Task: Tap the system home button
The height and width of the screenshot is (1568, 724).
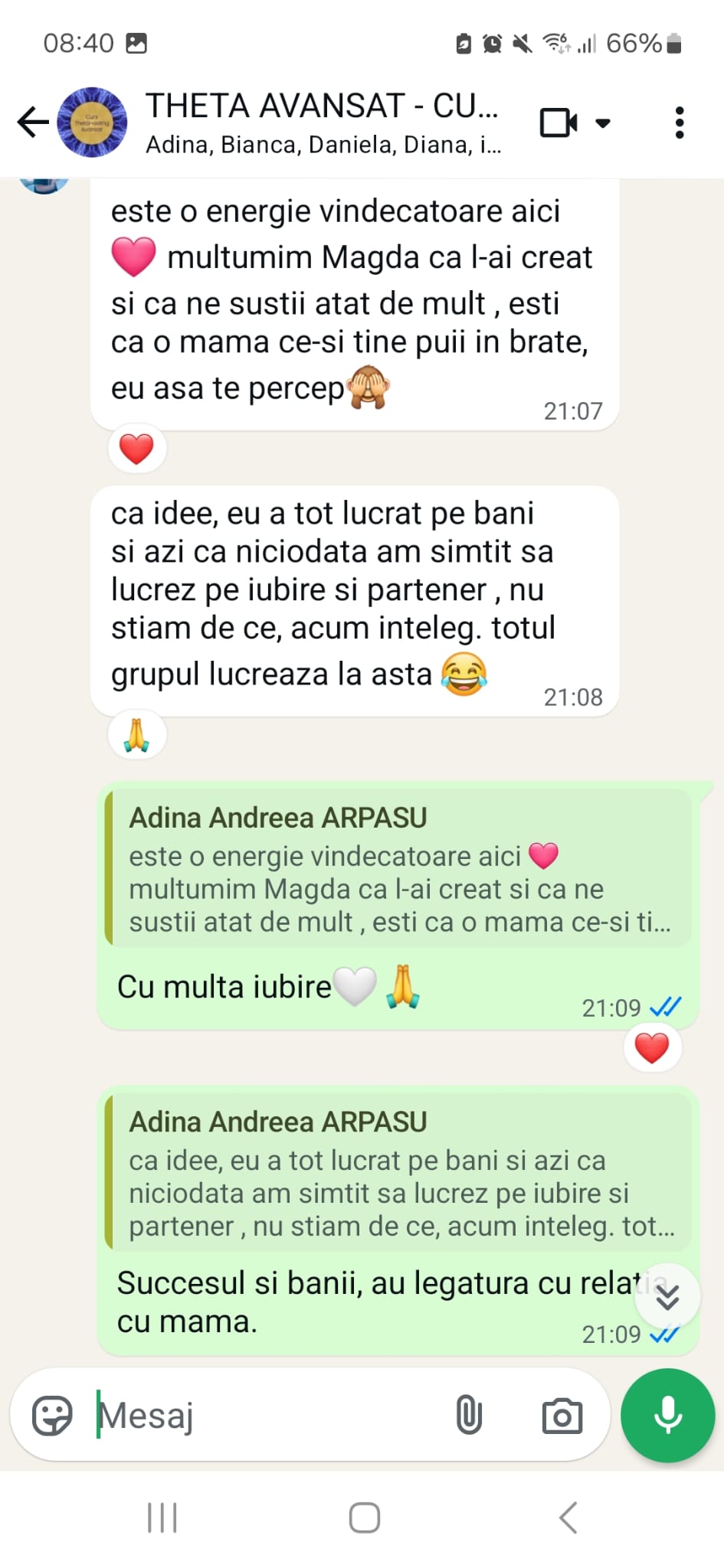Action: 364,1517
